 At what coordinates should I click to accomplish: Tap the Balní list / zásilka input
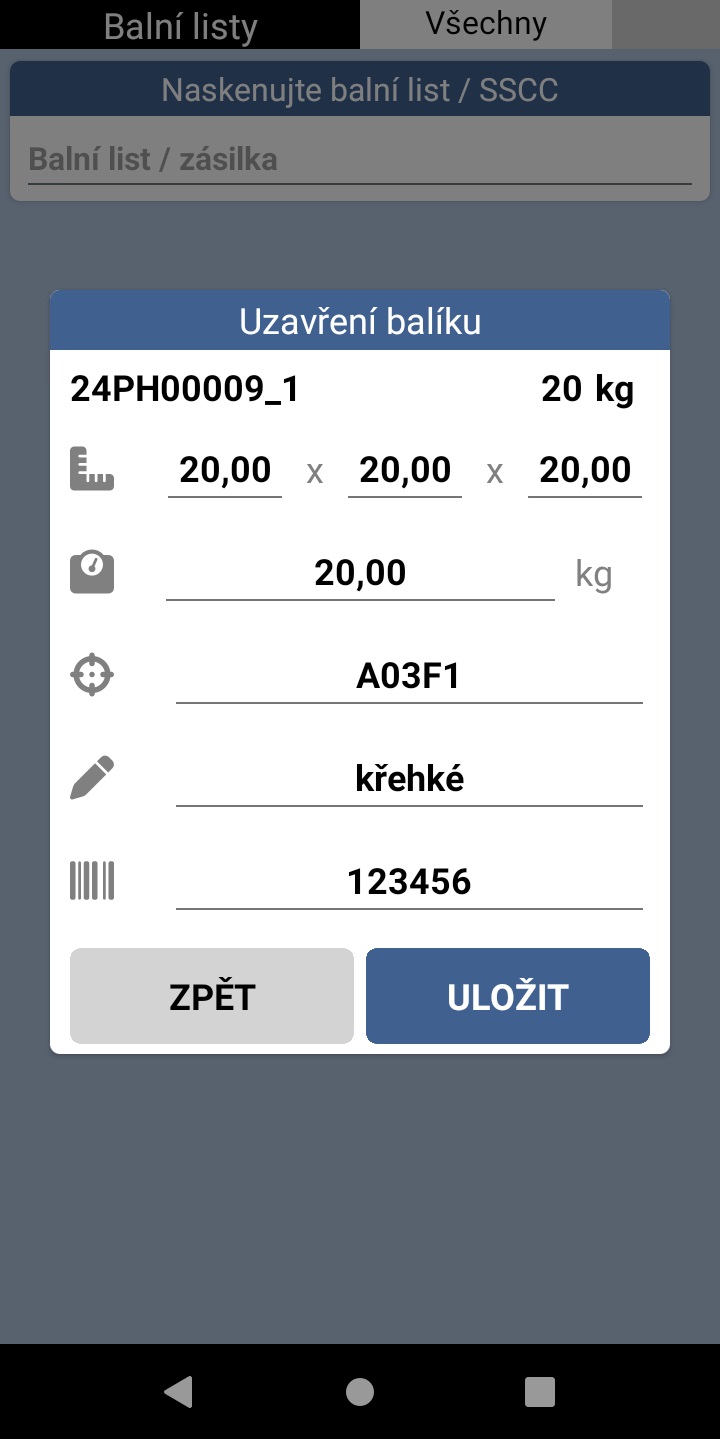360,160
